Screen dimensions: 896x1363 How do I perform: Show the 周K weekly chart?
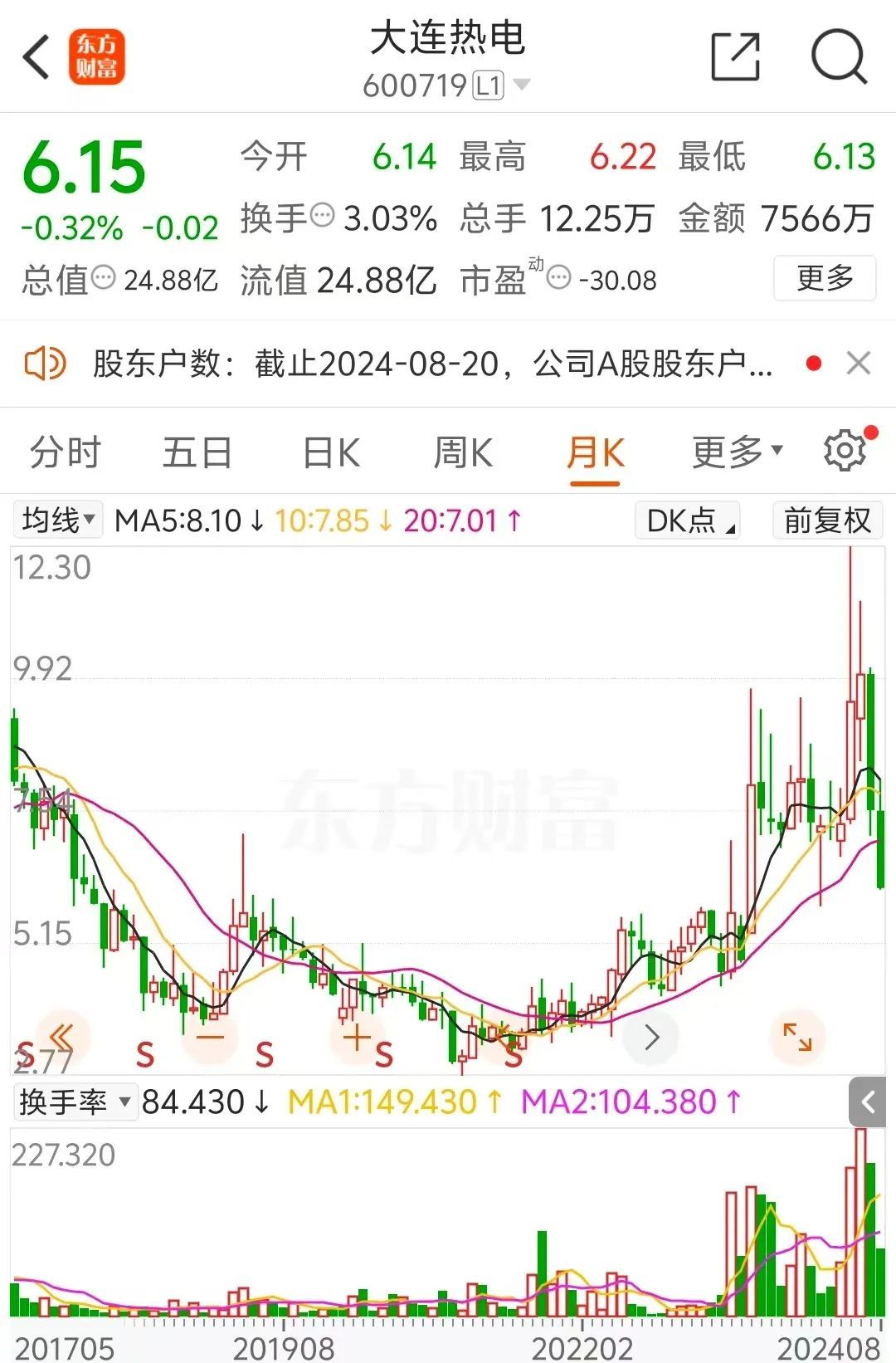coord(462,453)
